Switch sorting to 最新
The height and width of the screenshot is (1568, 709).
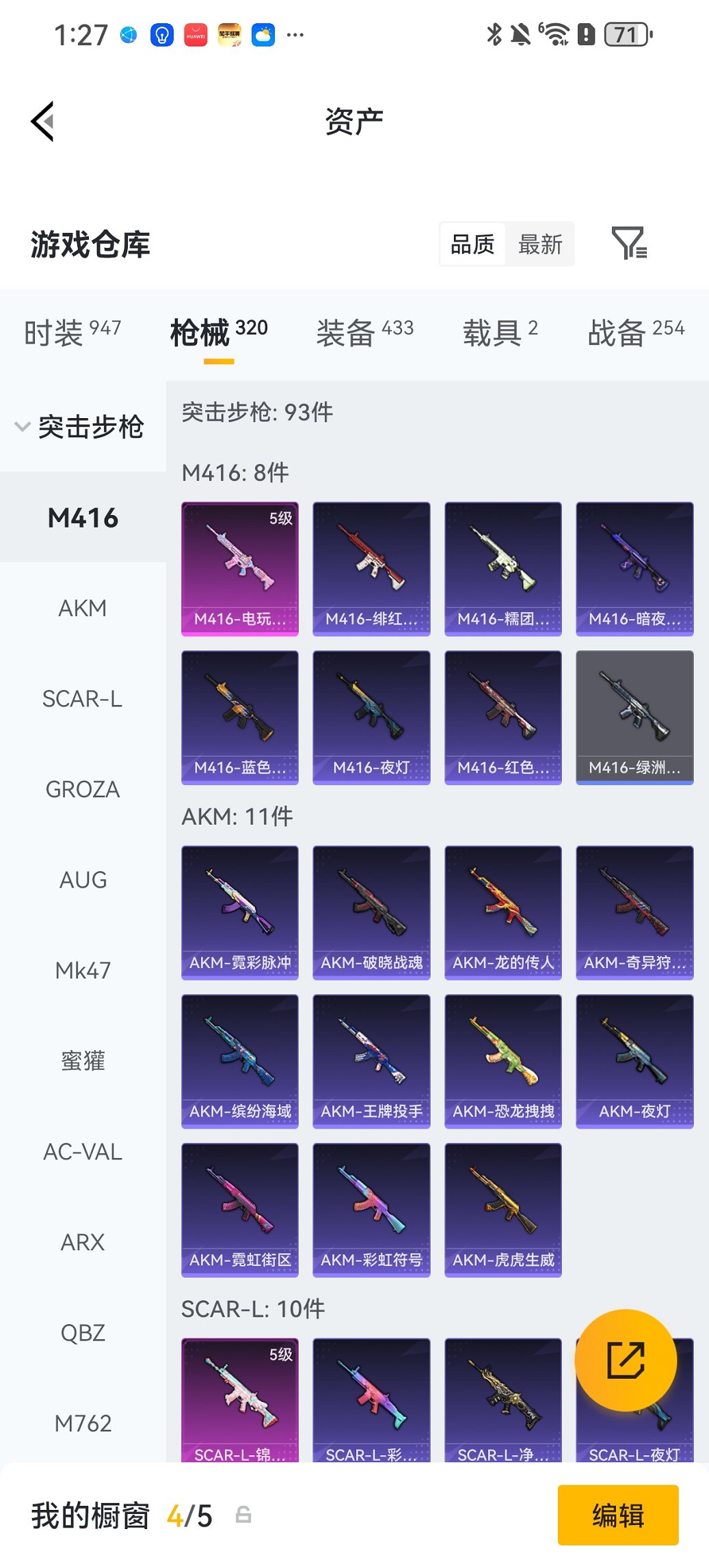coord(539,244)
